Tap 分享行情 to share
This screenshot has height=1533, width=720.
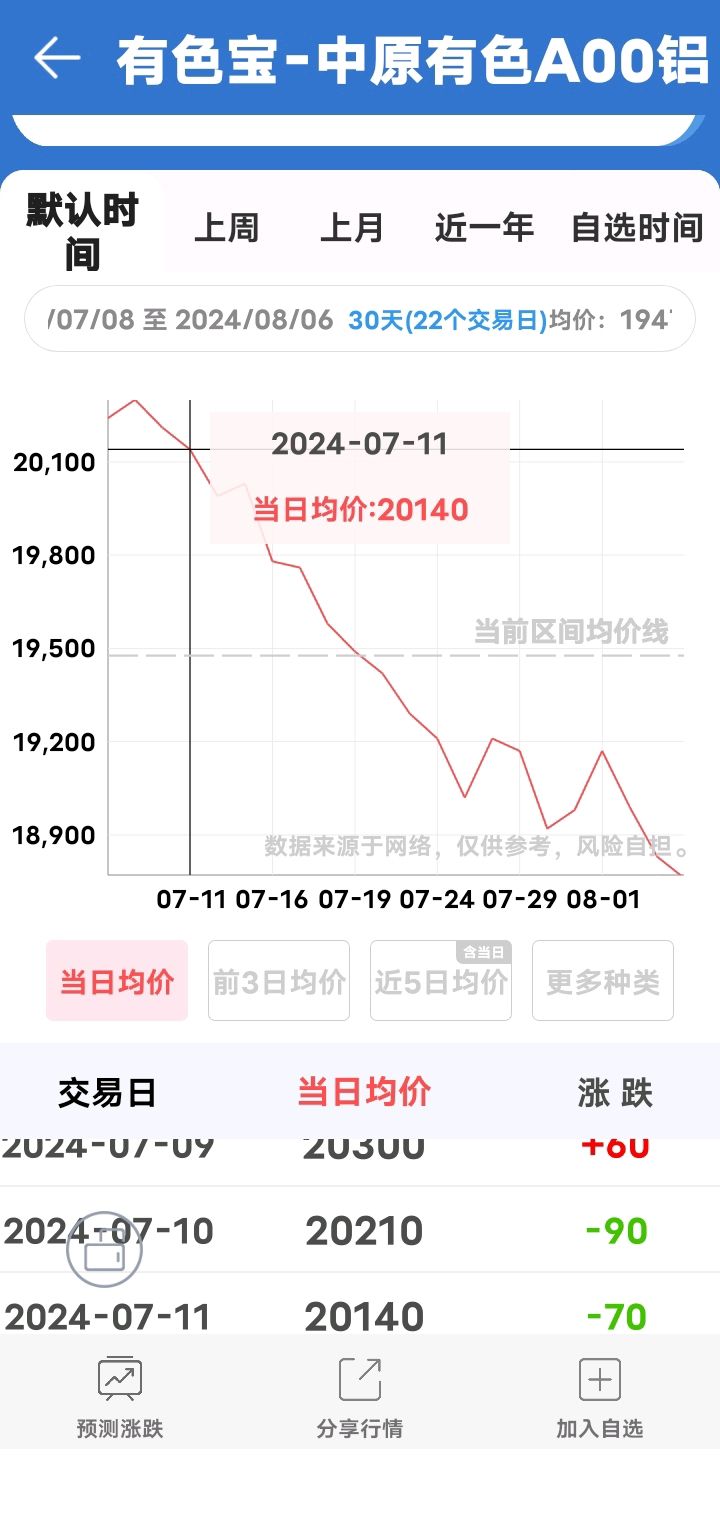coord(360,1397)
